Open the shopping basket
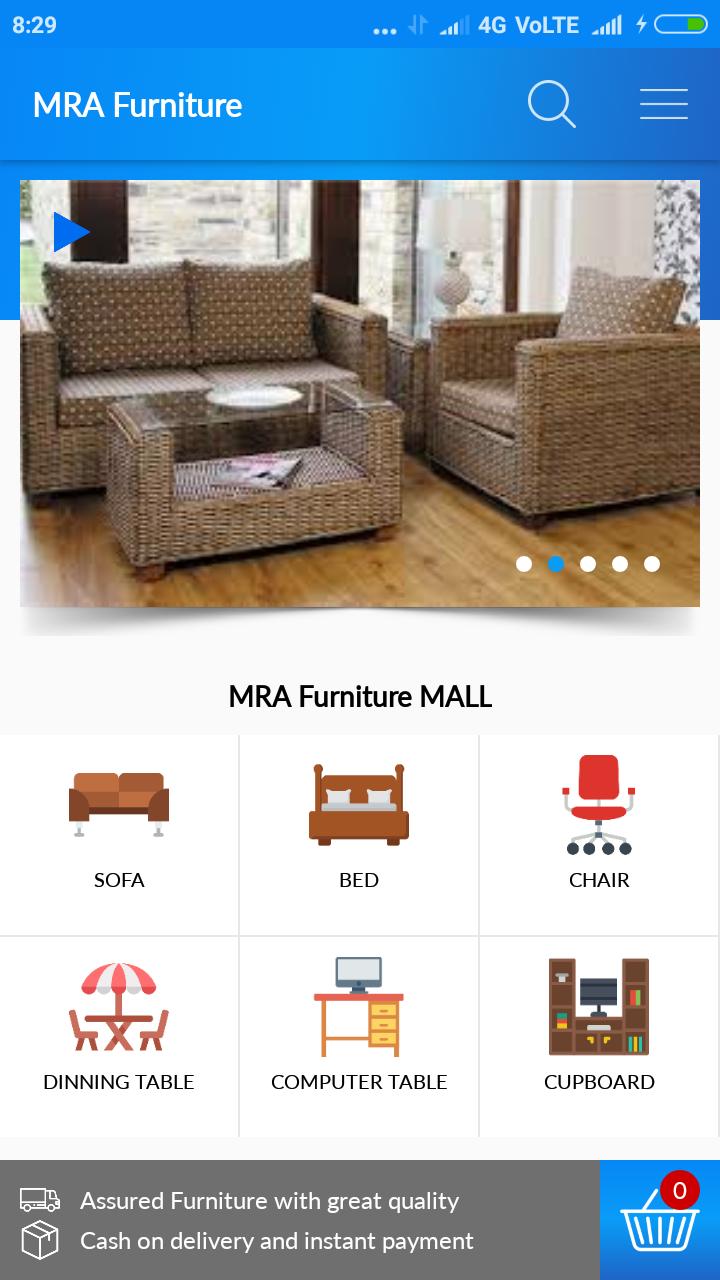Viewport: 720px width, 1280px height. pos(659,1220)
